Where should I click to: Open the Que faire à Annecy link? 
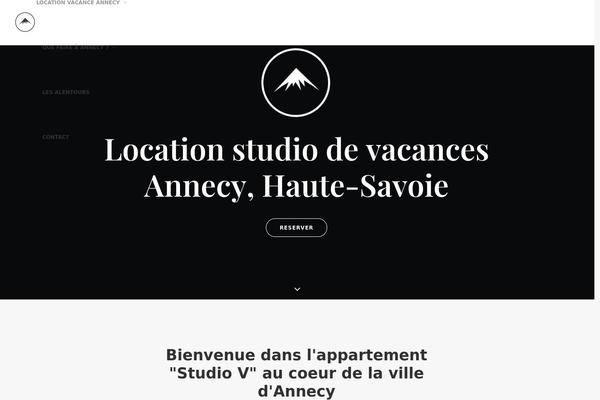click(74, 47)
